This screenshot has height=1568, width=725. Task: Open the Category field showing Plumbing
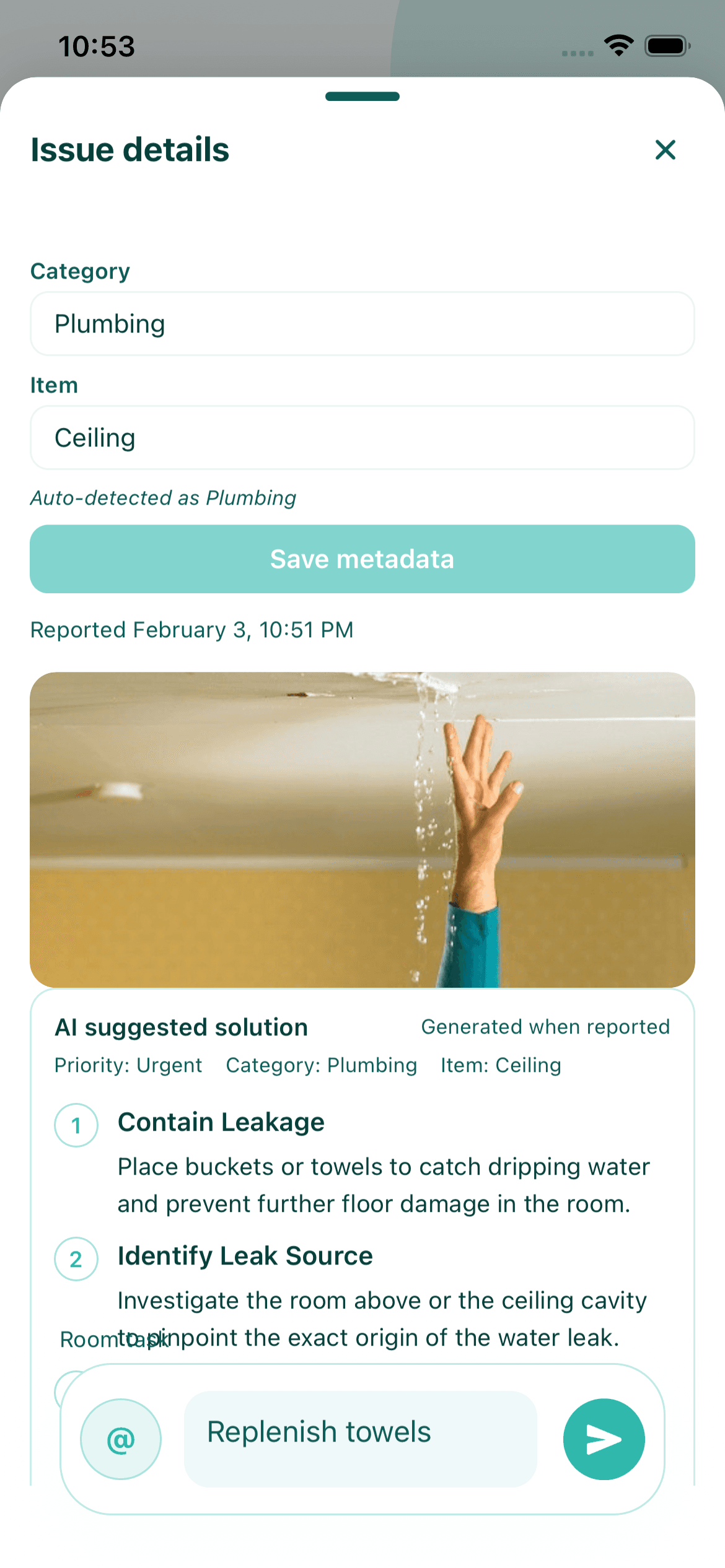362,324
